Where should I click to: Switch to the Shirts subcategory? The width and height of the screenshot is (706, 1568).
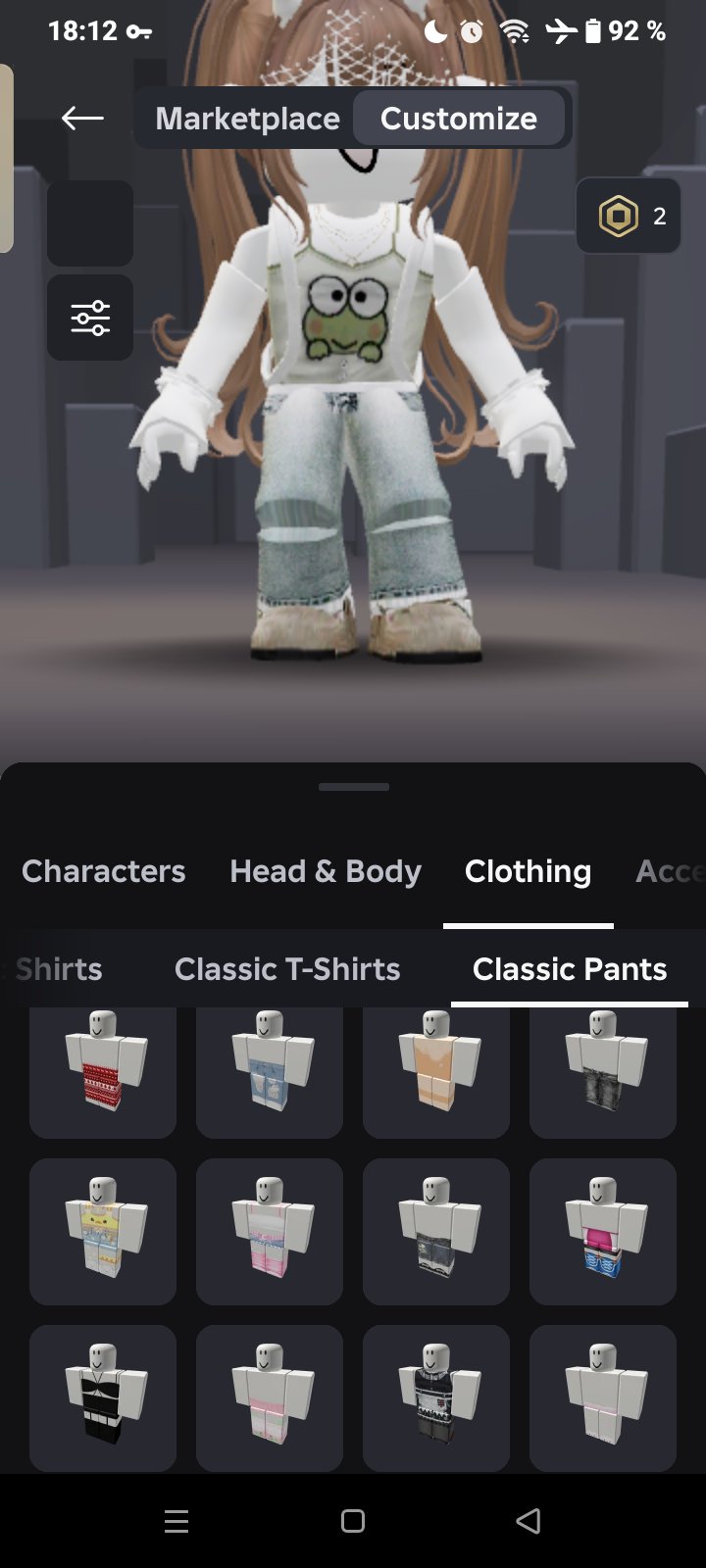(x=59, y=969)
